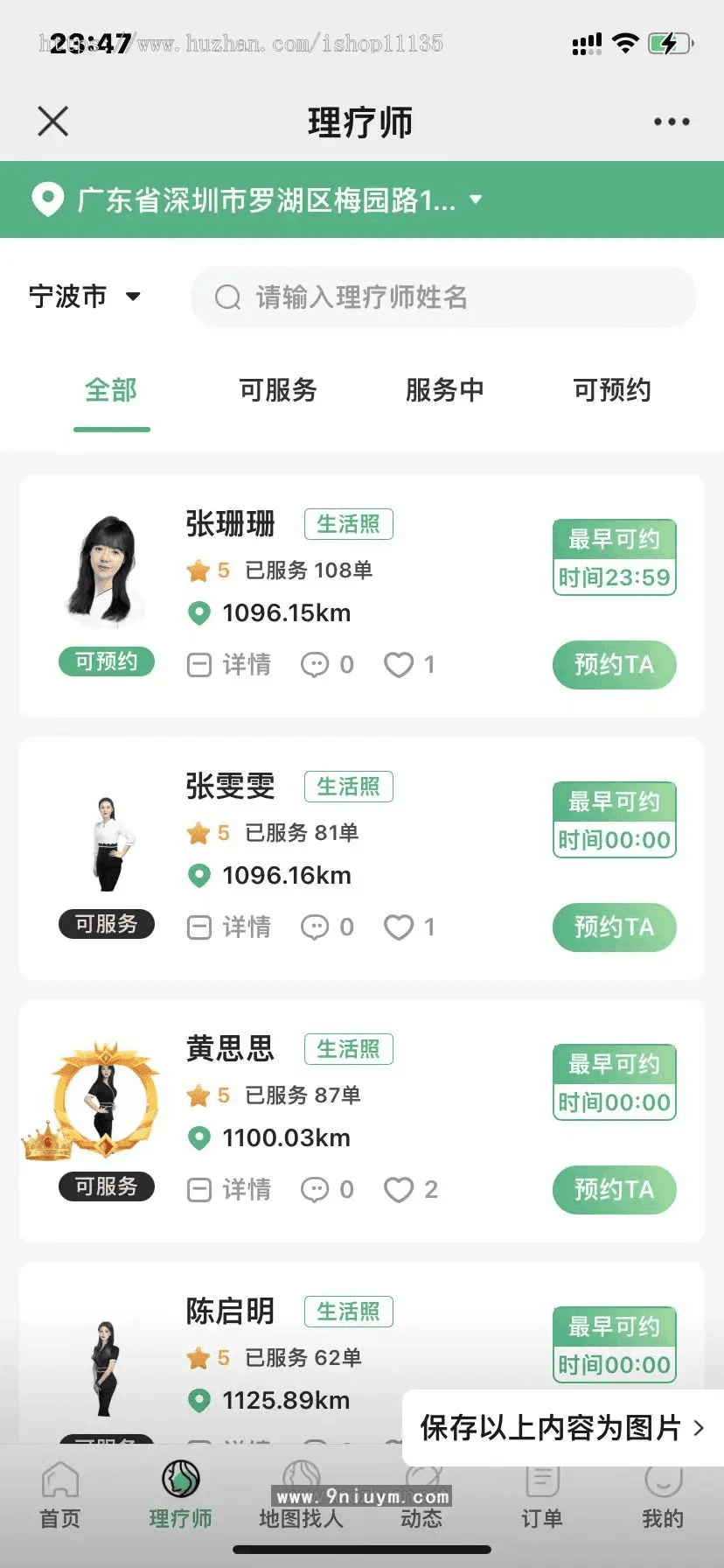This screenshot has height=1568, width=724.
Task: Open the 宁波市 city dropdown
Action: pyautogui.click(x=85, y=297)
